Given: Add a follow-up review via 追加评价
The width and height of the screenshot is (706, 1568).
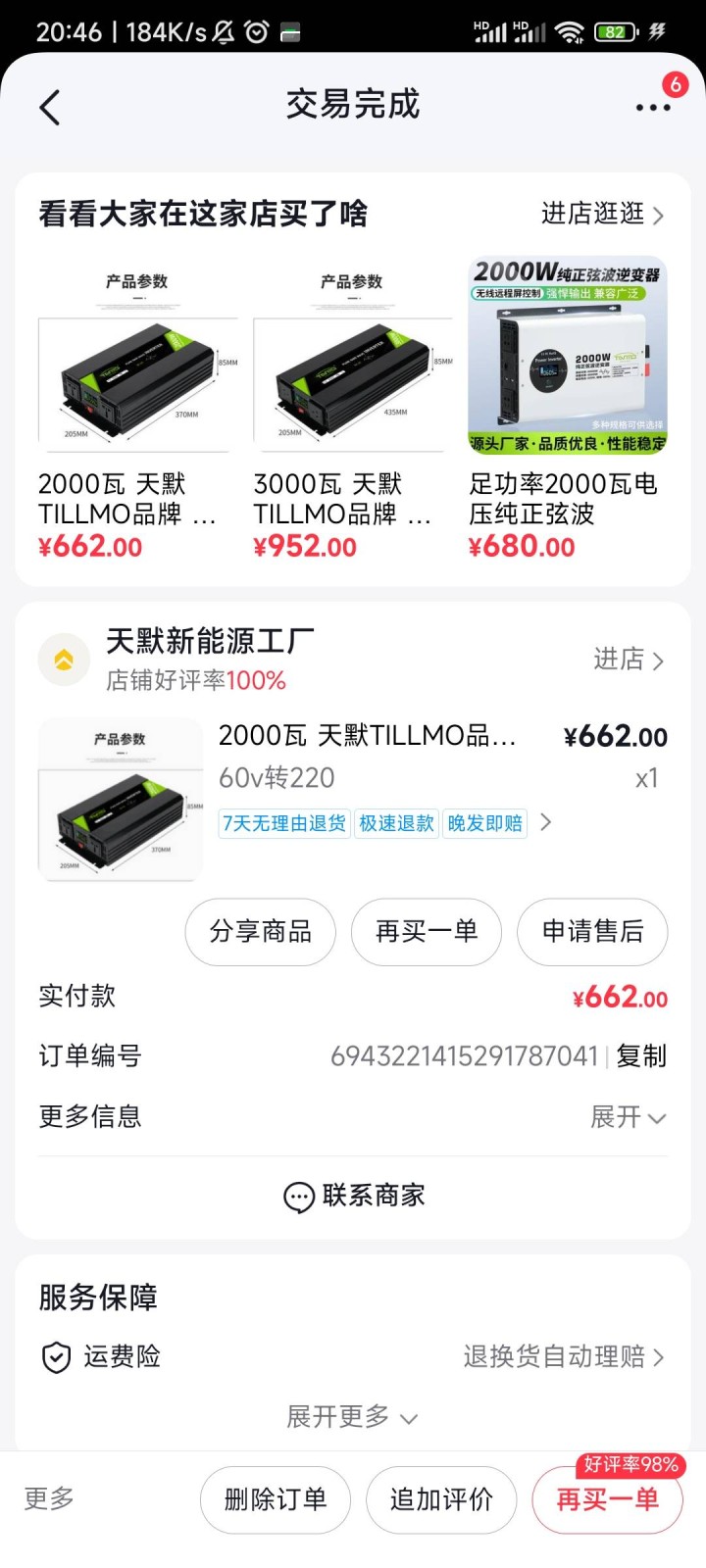Looking at the screenshot, I should [441, 1499].
